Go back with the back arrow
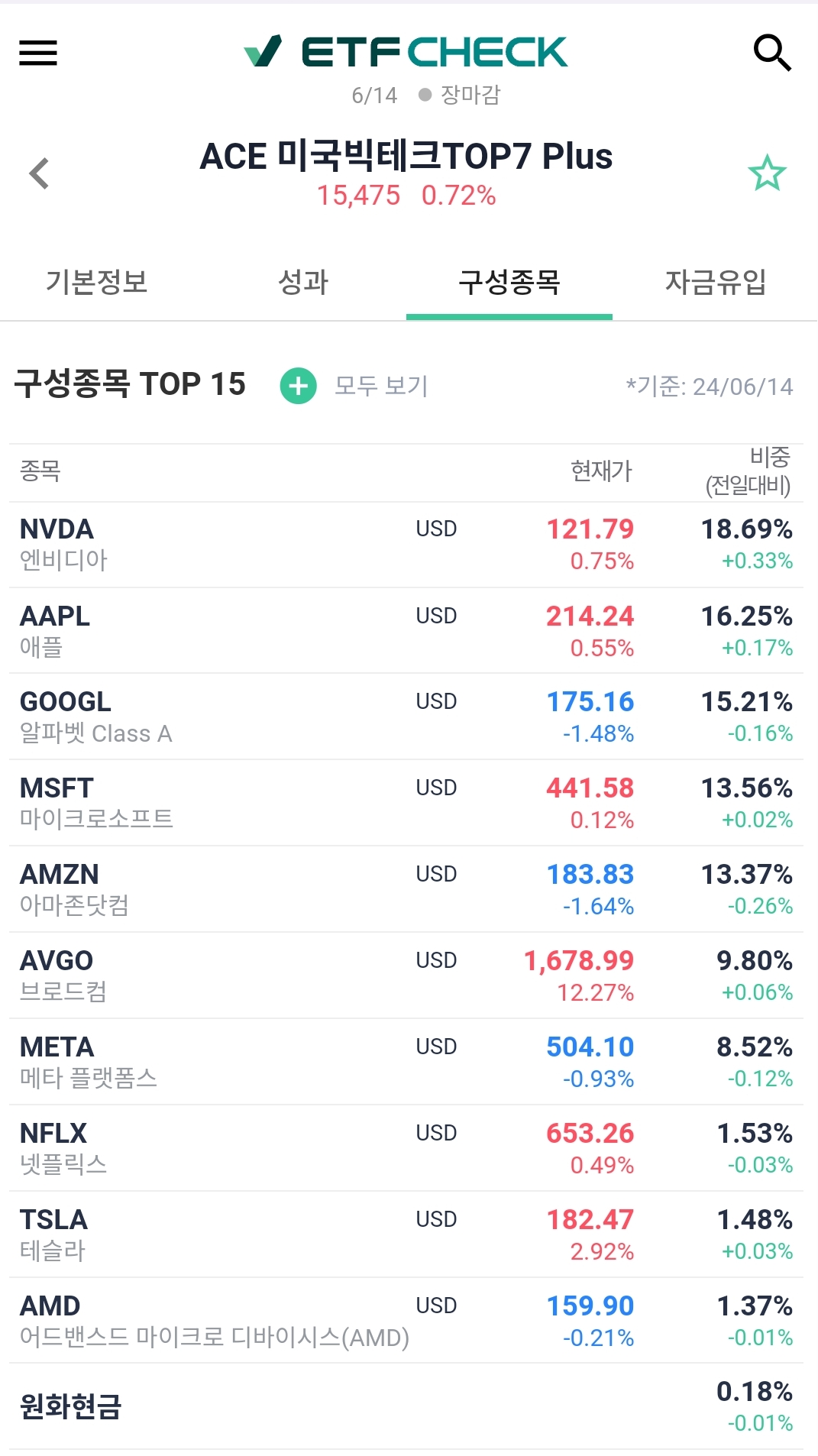Viewport: 818px width, 1456px height. click(39, 171)
